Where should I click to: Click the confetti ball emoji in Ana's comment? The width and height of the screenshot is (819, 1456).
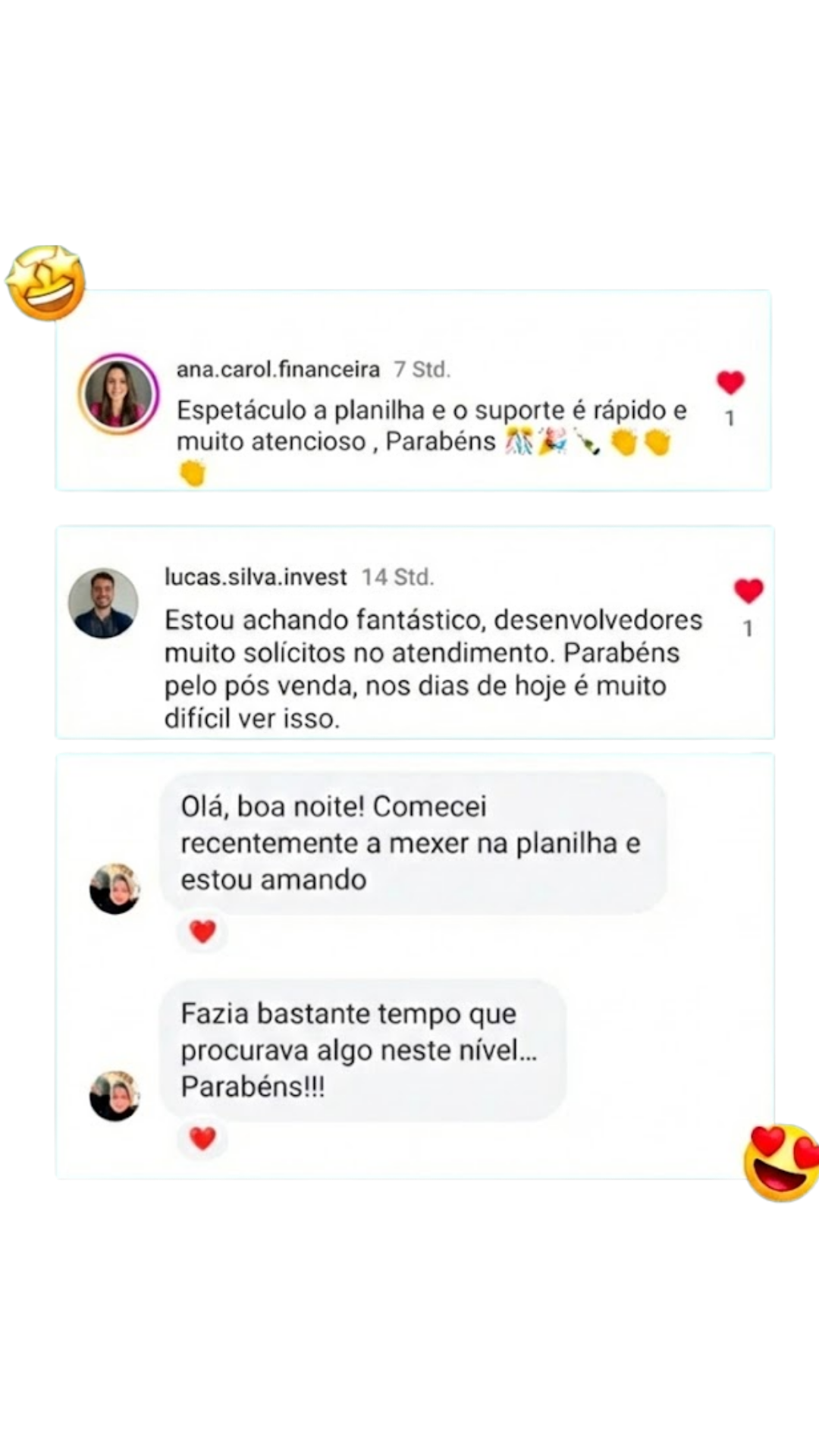coord(521,440)
